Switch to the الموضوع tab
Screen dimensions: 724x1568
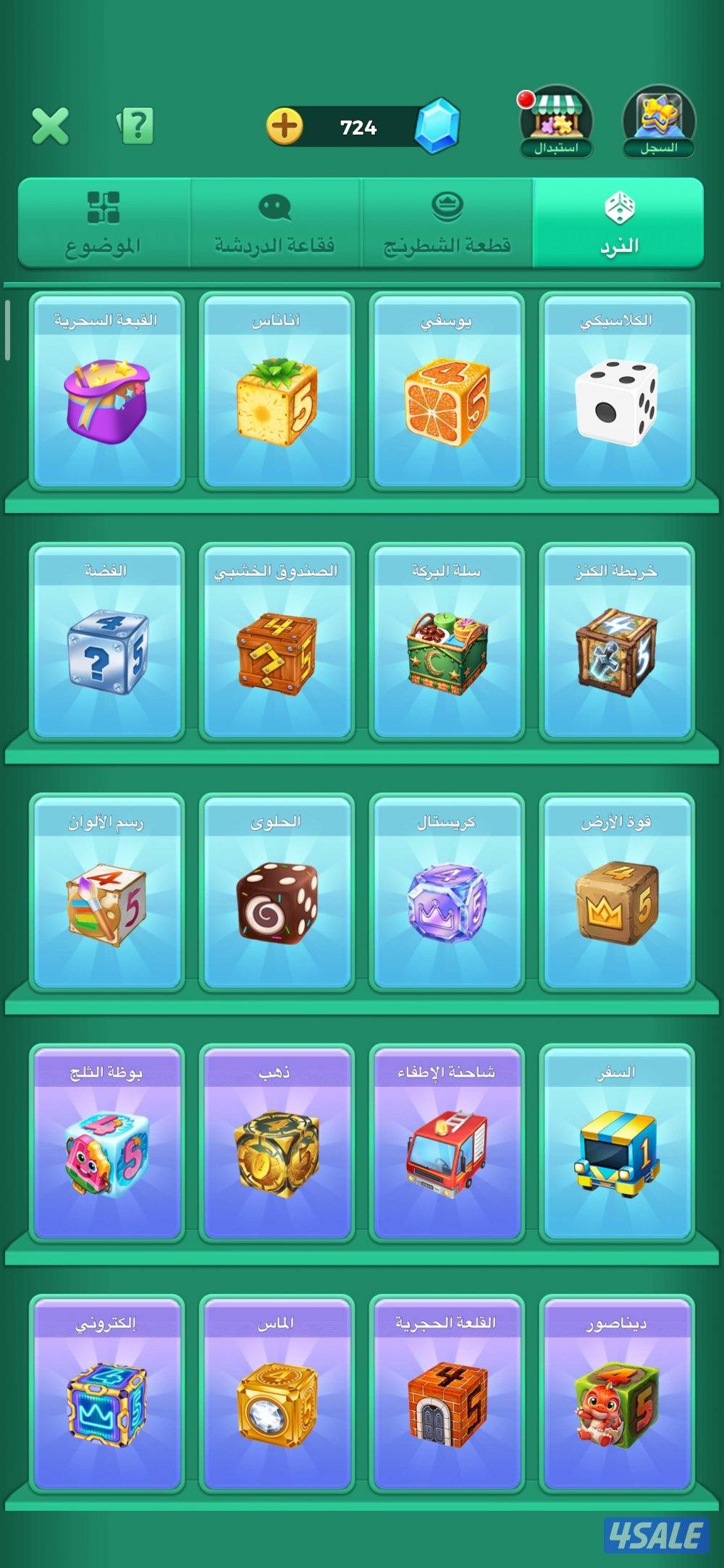click(104, 224)
